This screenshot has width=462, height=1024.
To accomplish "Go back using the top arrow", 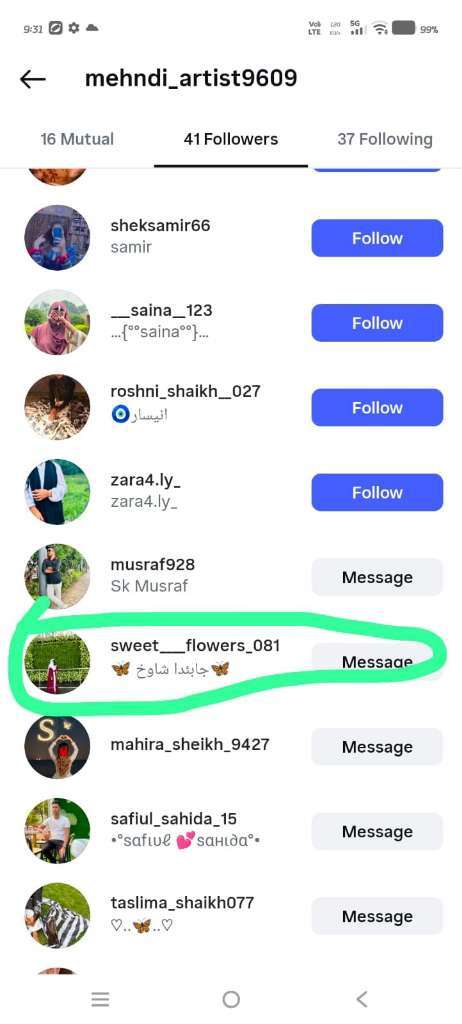I will coord(33,79).
